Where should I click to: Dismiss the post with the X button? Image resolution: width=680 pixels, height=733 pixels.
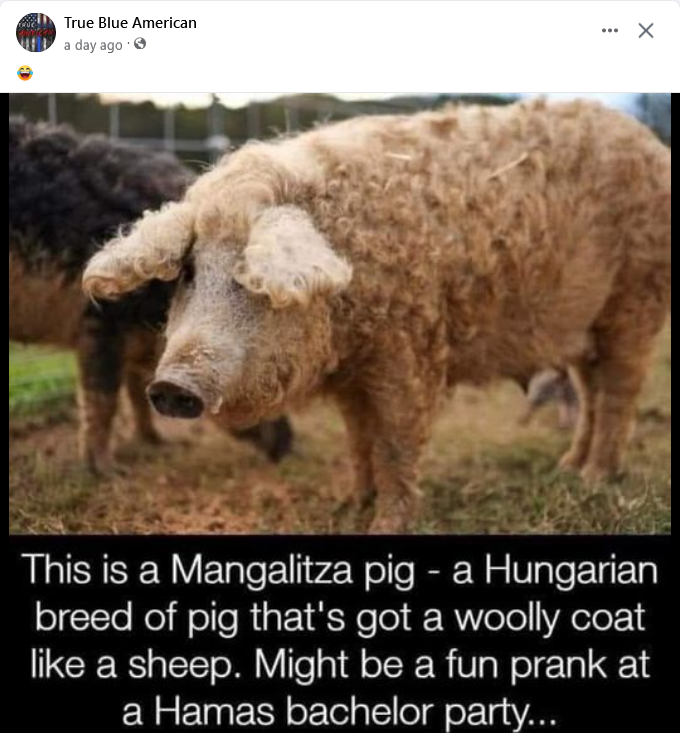(646, 31)
